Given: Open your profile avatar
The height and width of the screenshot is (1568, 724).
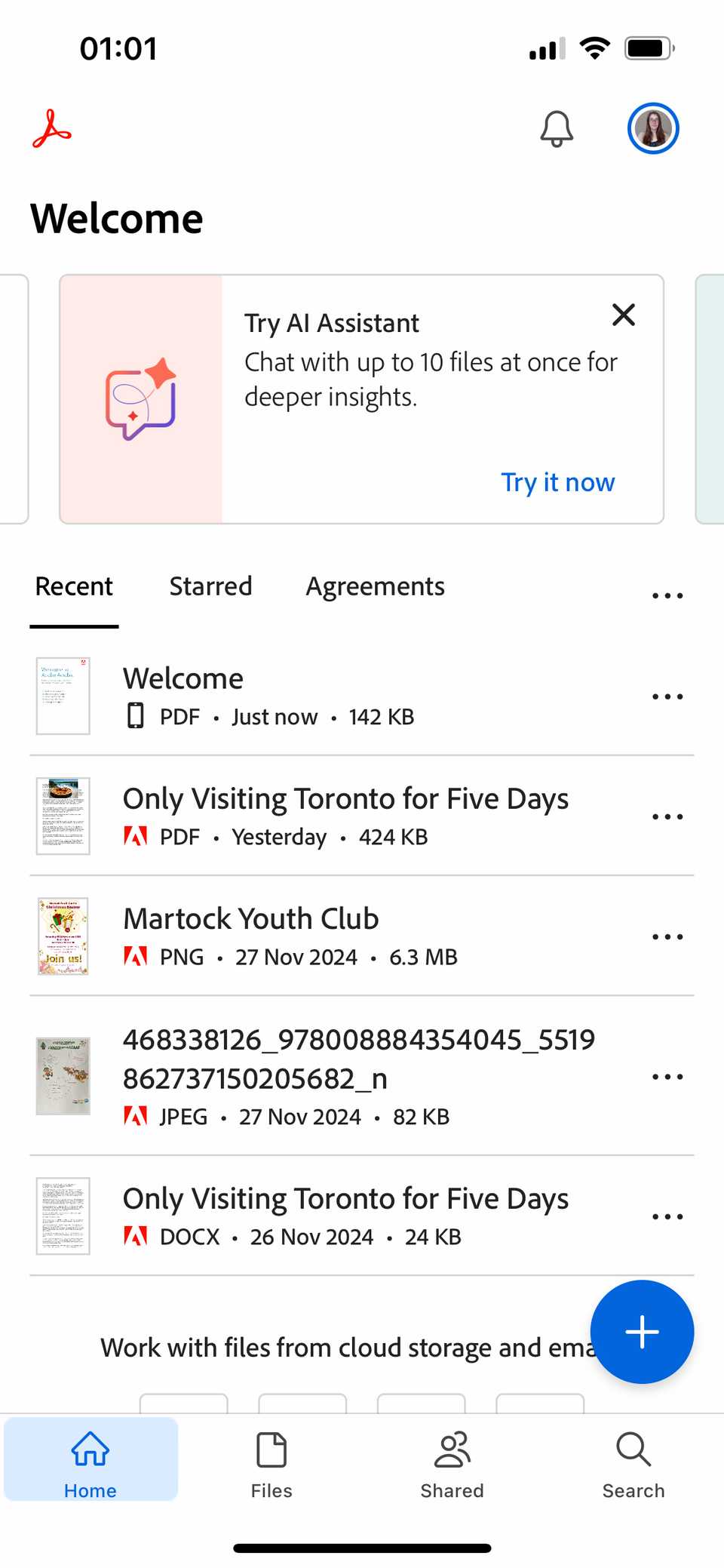Looking at the screenshot, I should click(x=653, y=128).
